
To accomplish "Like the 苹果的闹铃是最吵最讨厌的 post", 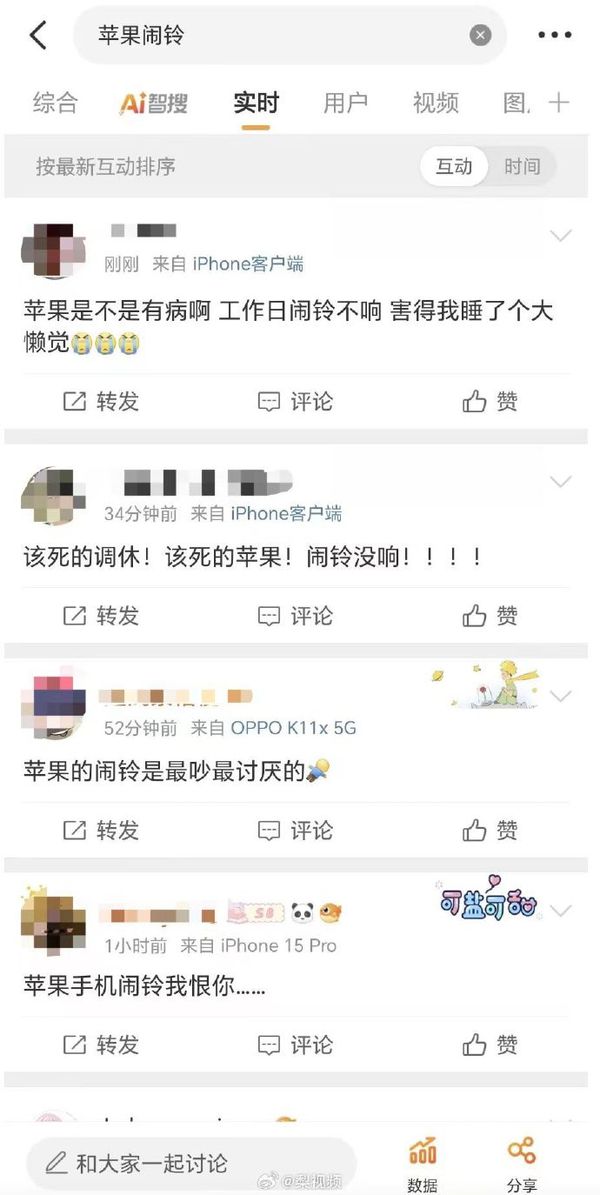I will [x=490, y=830].
